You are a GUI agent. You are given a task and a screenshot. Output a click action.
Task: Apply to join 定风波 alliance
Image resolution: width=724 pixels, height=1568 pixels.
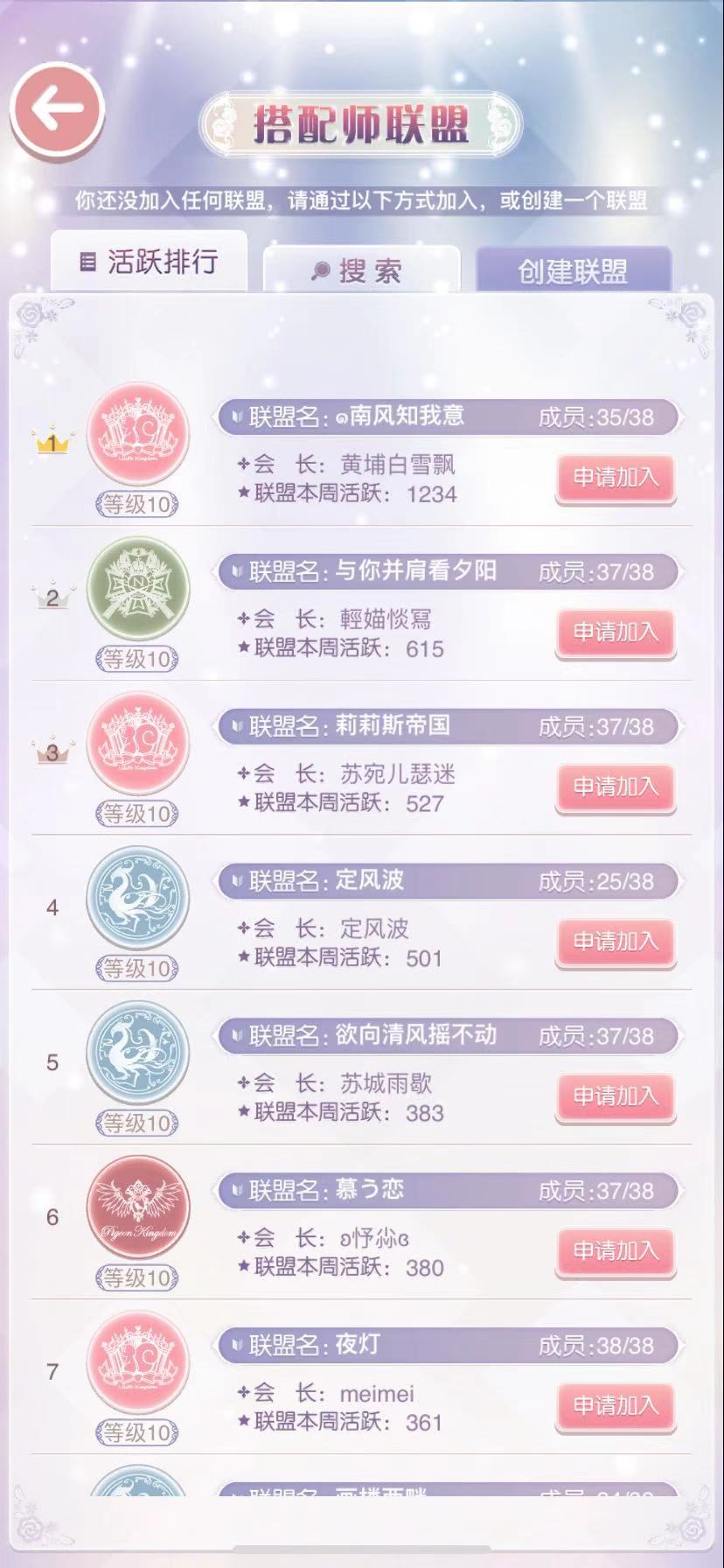coord(616,942)
